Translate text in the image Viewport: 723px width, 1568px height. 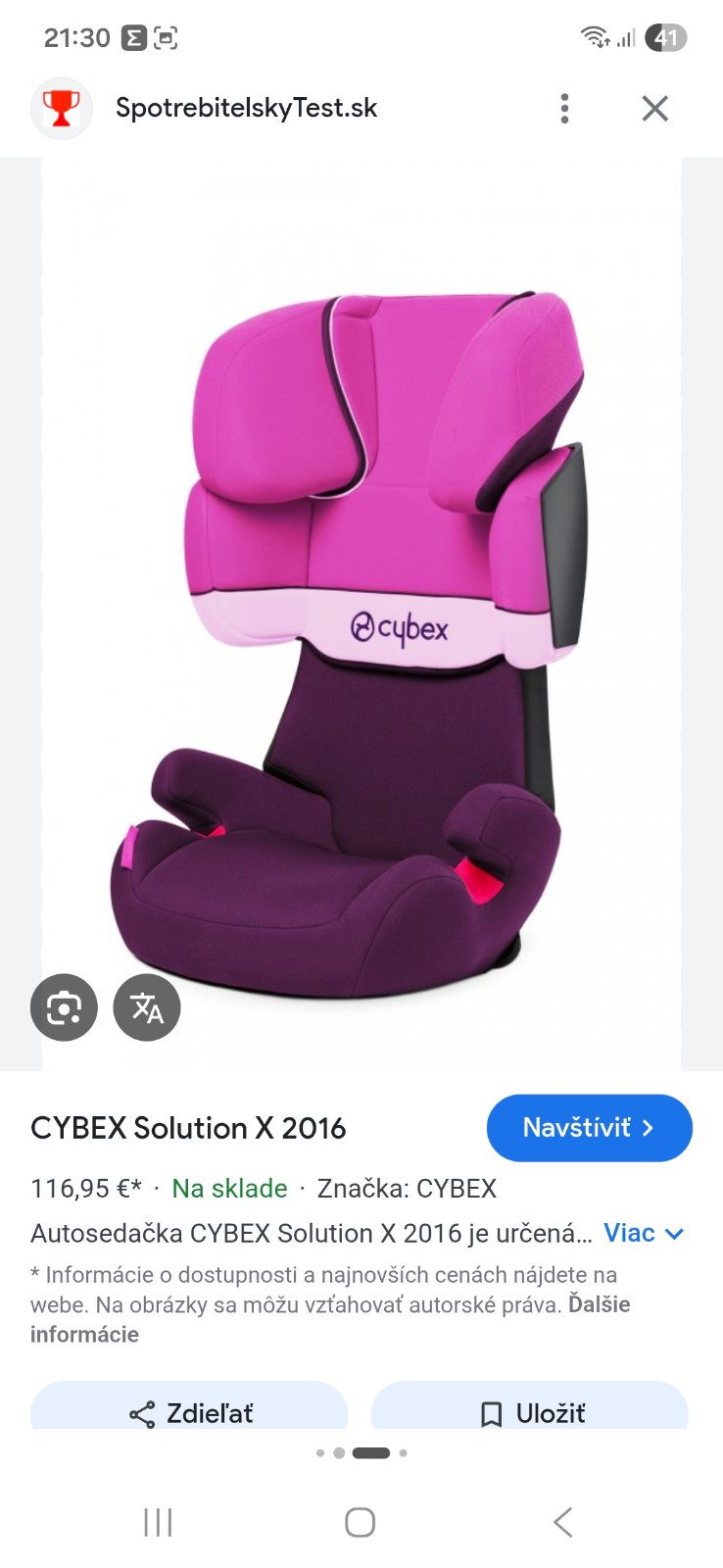[x=147, y=1007]
